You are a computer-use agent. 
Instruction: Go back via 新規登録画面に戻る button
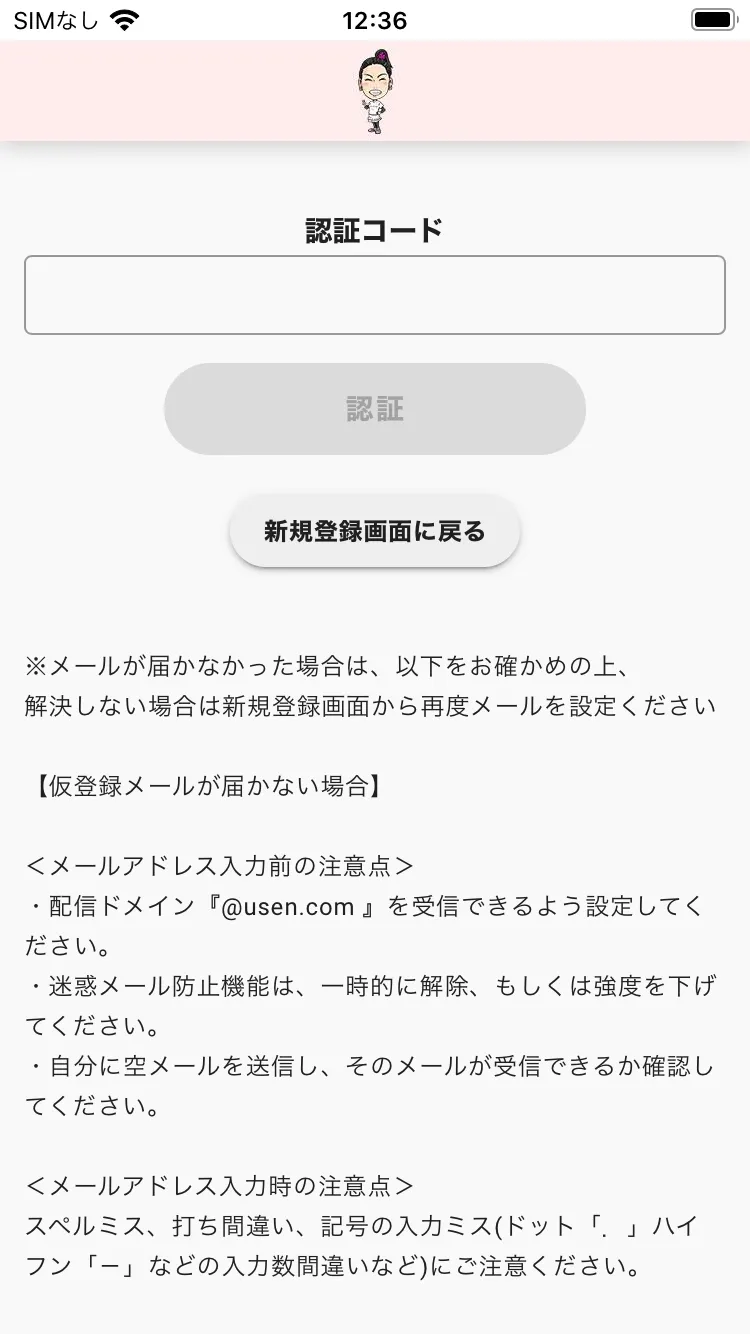pyautogui.click(x=374, y=531)
